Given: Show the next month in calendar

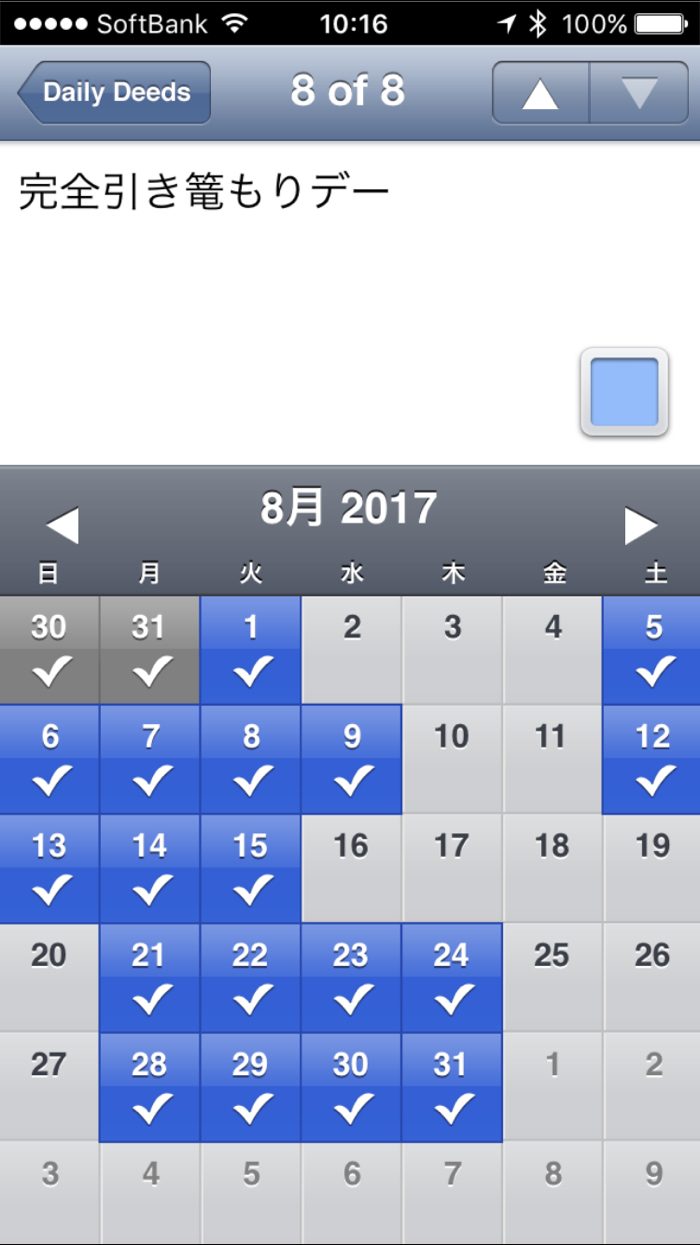Looking at the screenshot, I should 640,526.
